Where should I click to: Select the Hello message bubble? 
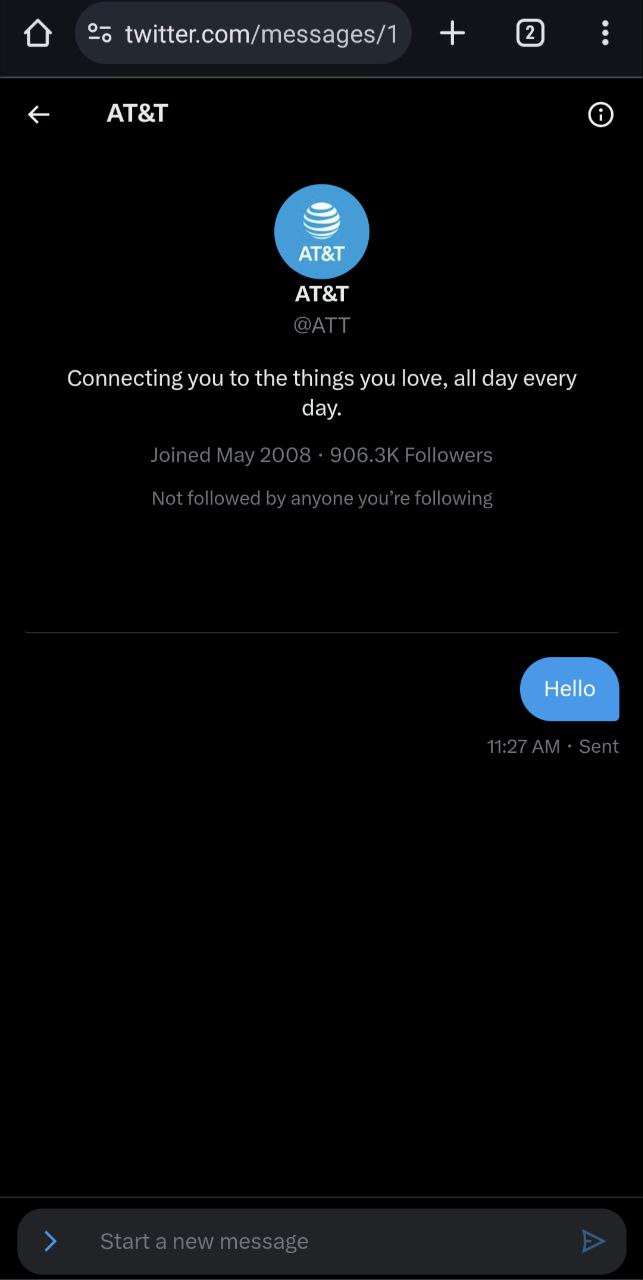[569, 689]
